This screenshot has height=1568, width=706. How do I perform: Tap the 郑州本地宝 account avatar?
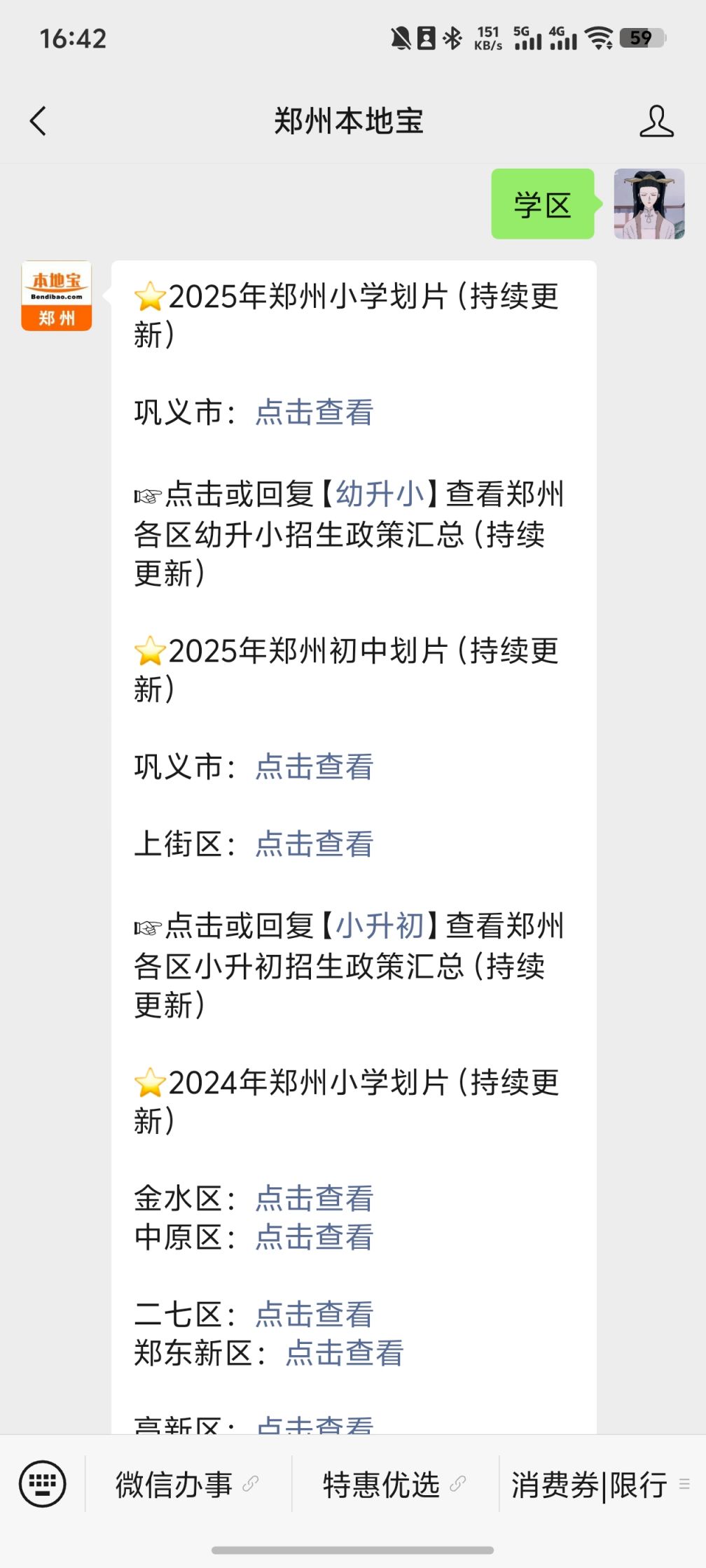pyautogui.click(x=57, y=295)
